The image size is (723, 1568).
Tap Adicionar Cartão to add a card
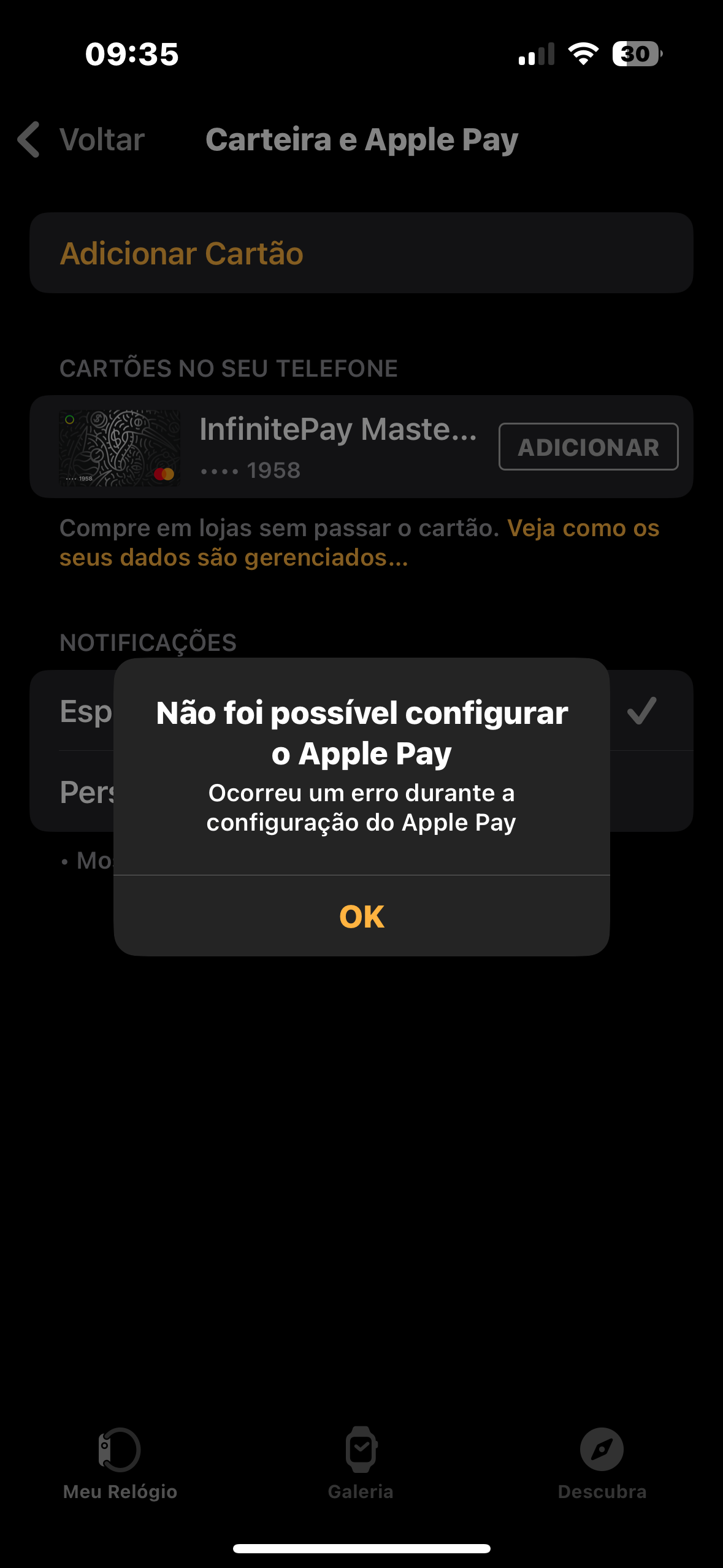coord(182,253)
